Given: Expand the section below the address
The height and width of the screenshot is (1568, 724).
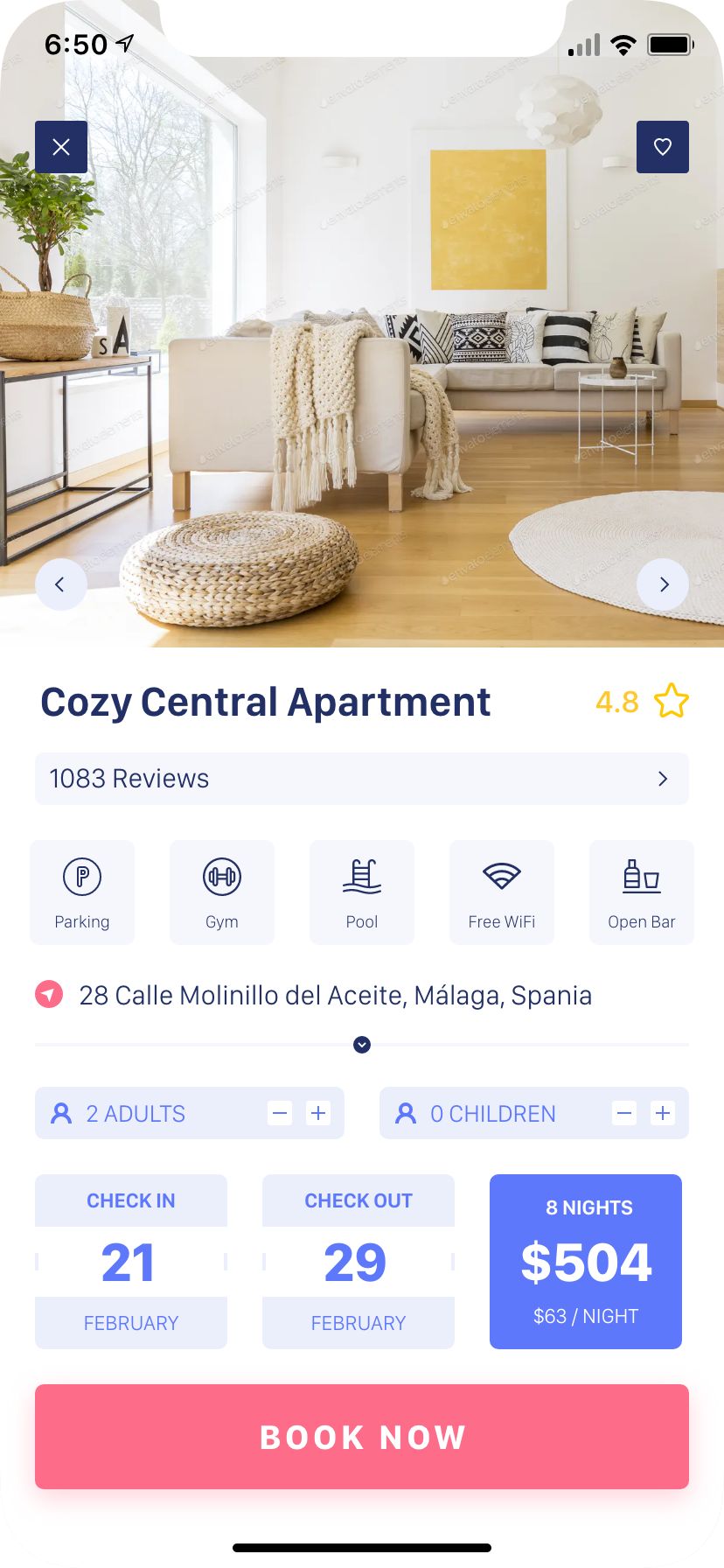Looking at the screenshot, I should [362, 1045].
